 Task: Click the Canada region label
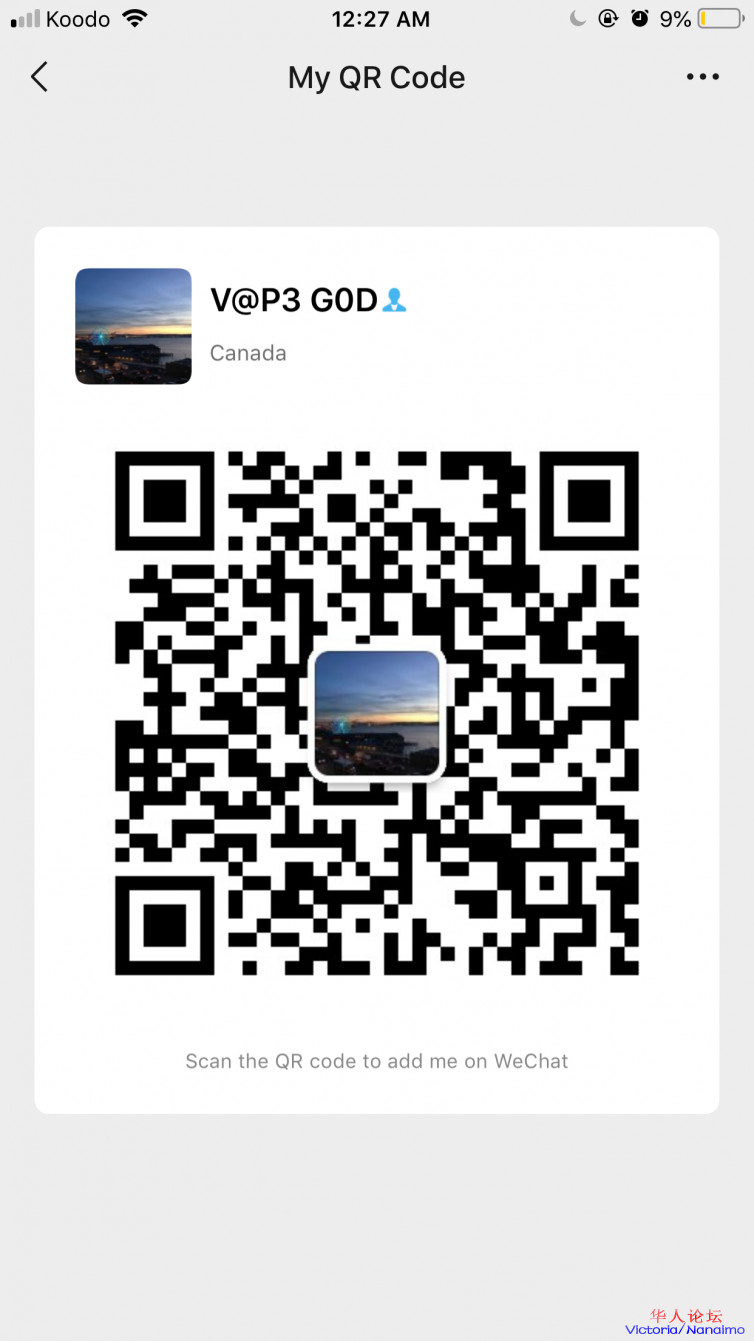pyautogui.click(x=247, y=352)
